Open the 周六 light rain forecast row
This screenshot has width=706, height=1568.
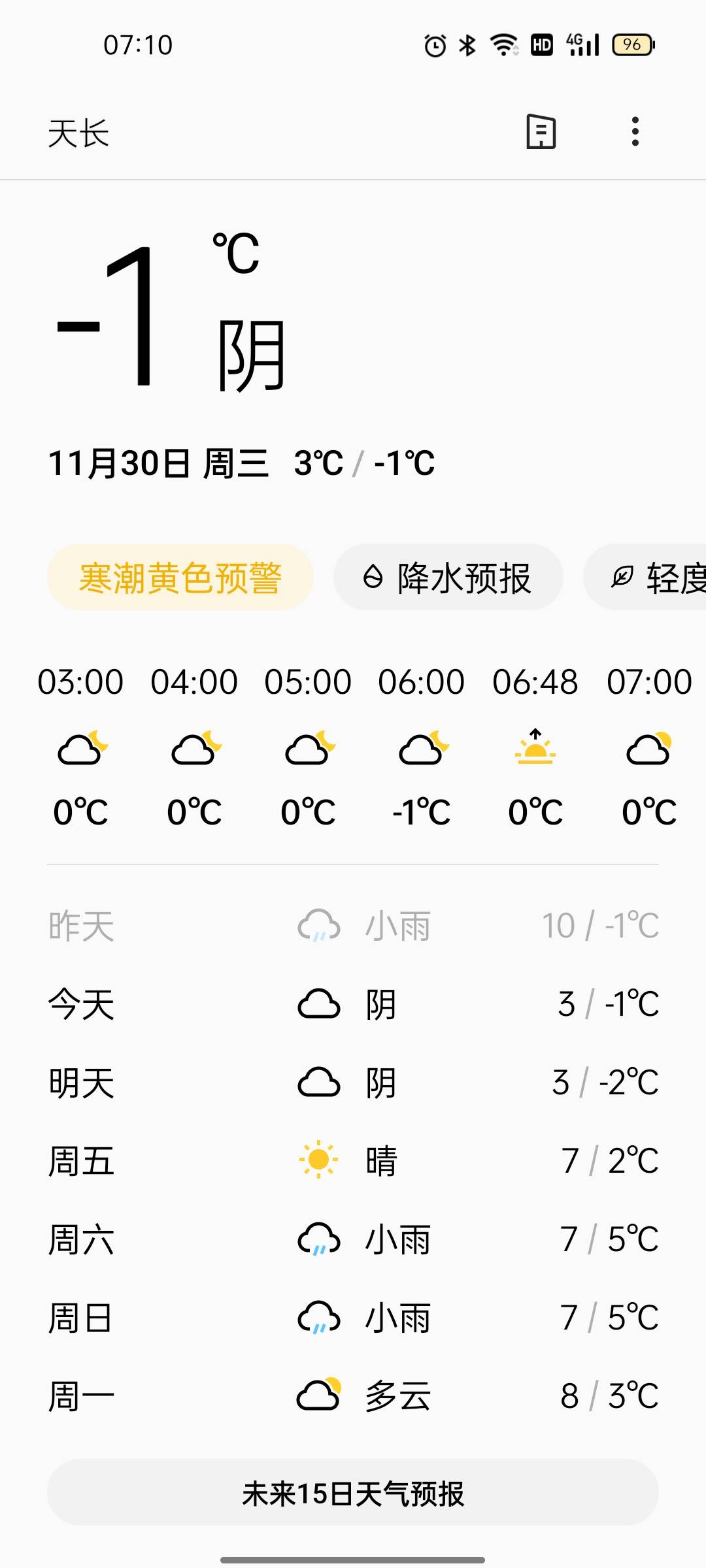[353, 1239]
